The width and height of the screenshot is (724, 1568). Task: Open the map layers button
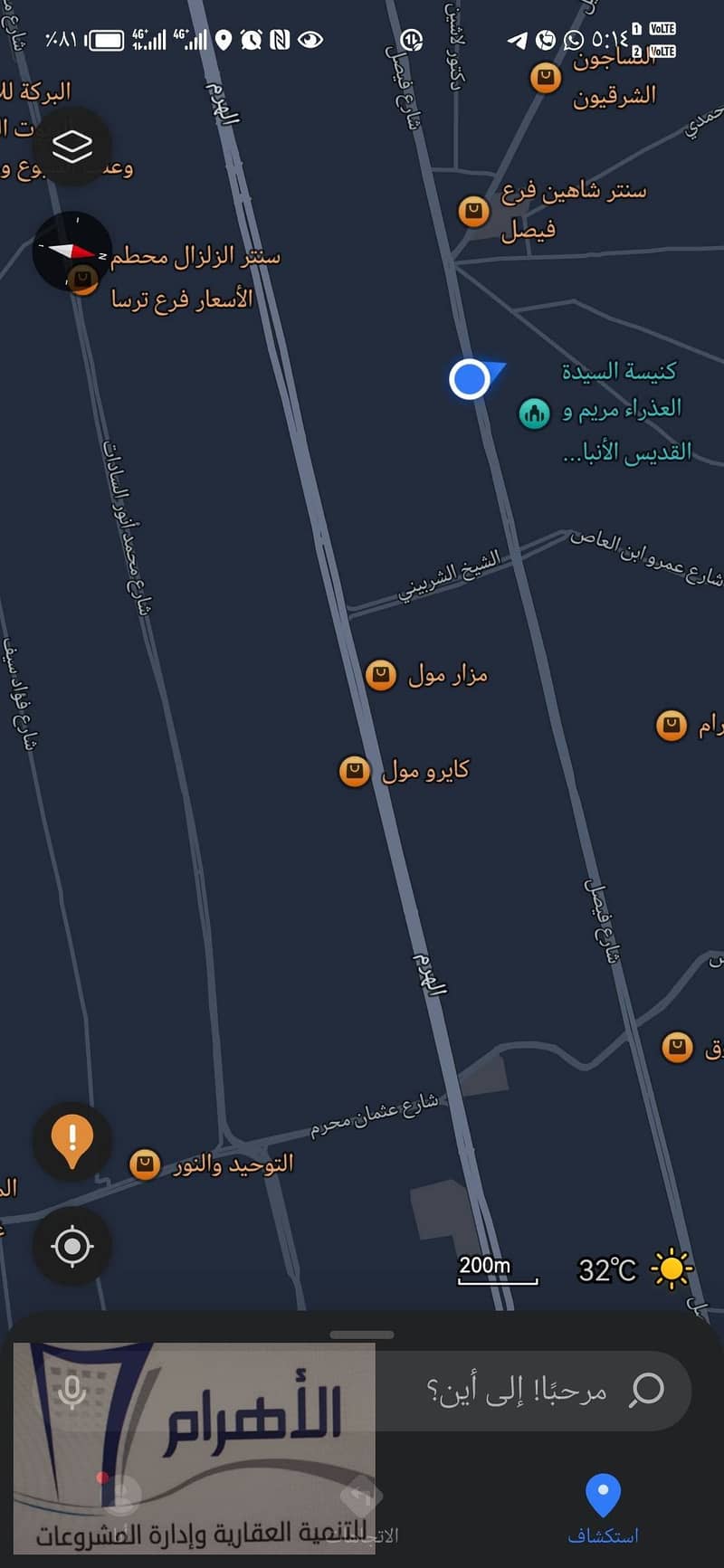click(x=72, y=147)
